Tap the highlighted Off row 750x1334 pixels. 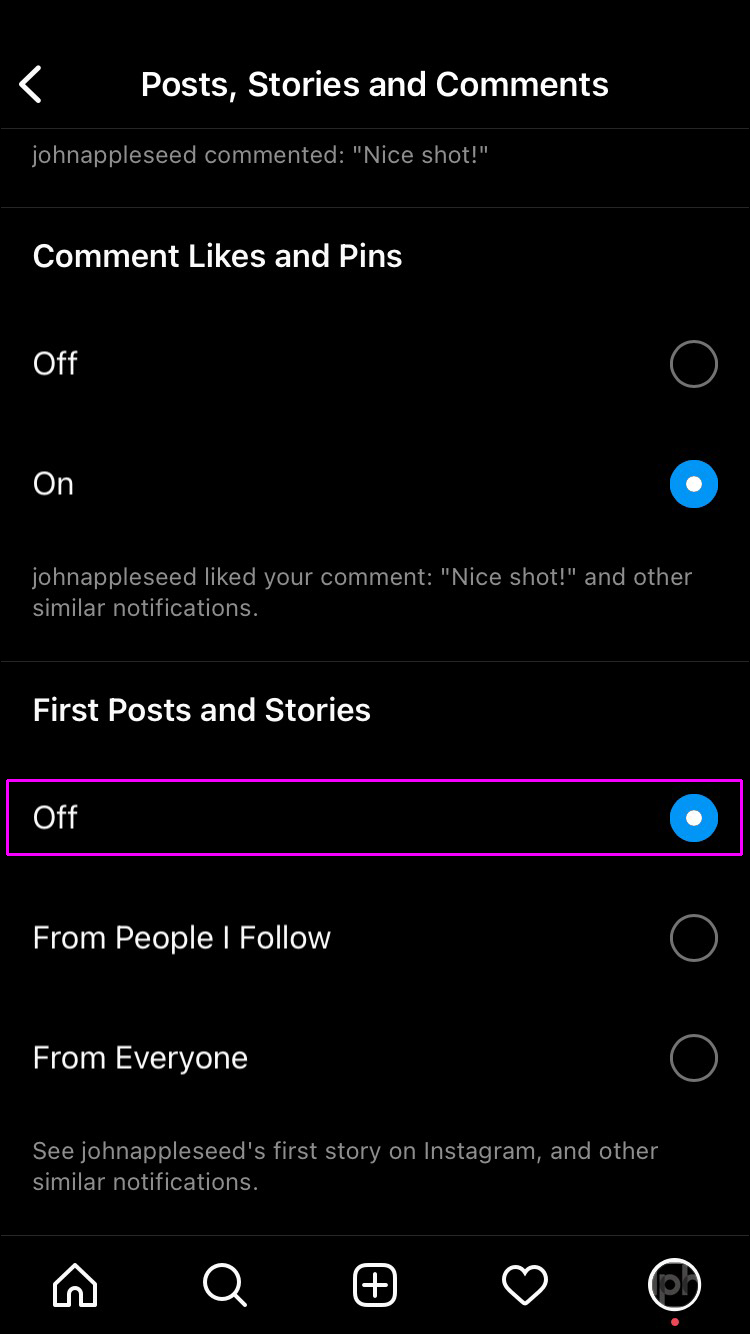coord(375,818)
